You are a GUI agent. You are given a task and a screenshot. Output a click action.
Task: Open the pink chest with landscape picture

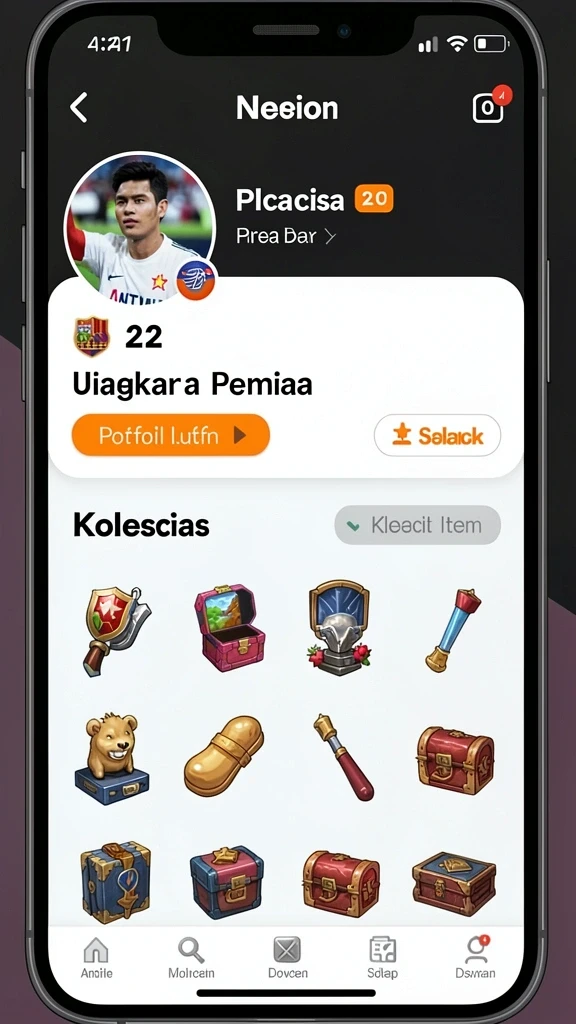point(229,628)
